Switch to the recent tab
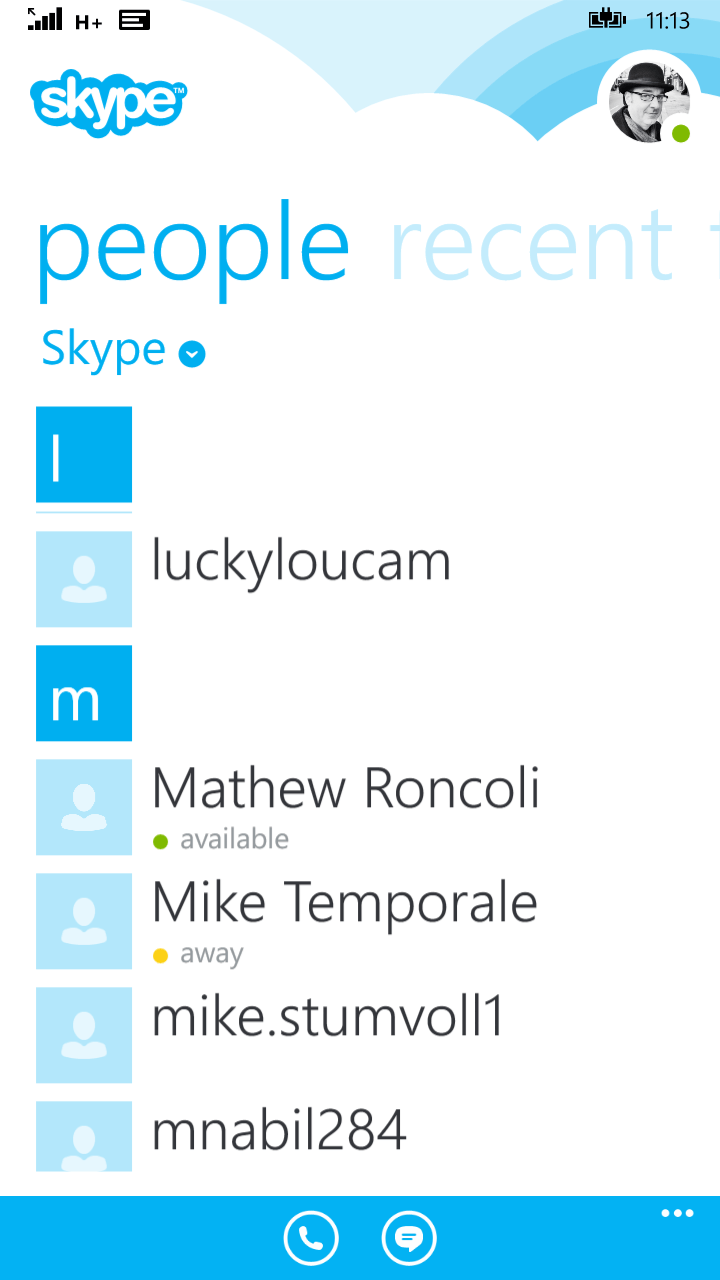 point(530,246)
